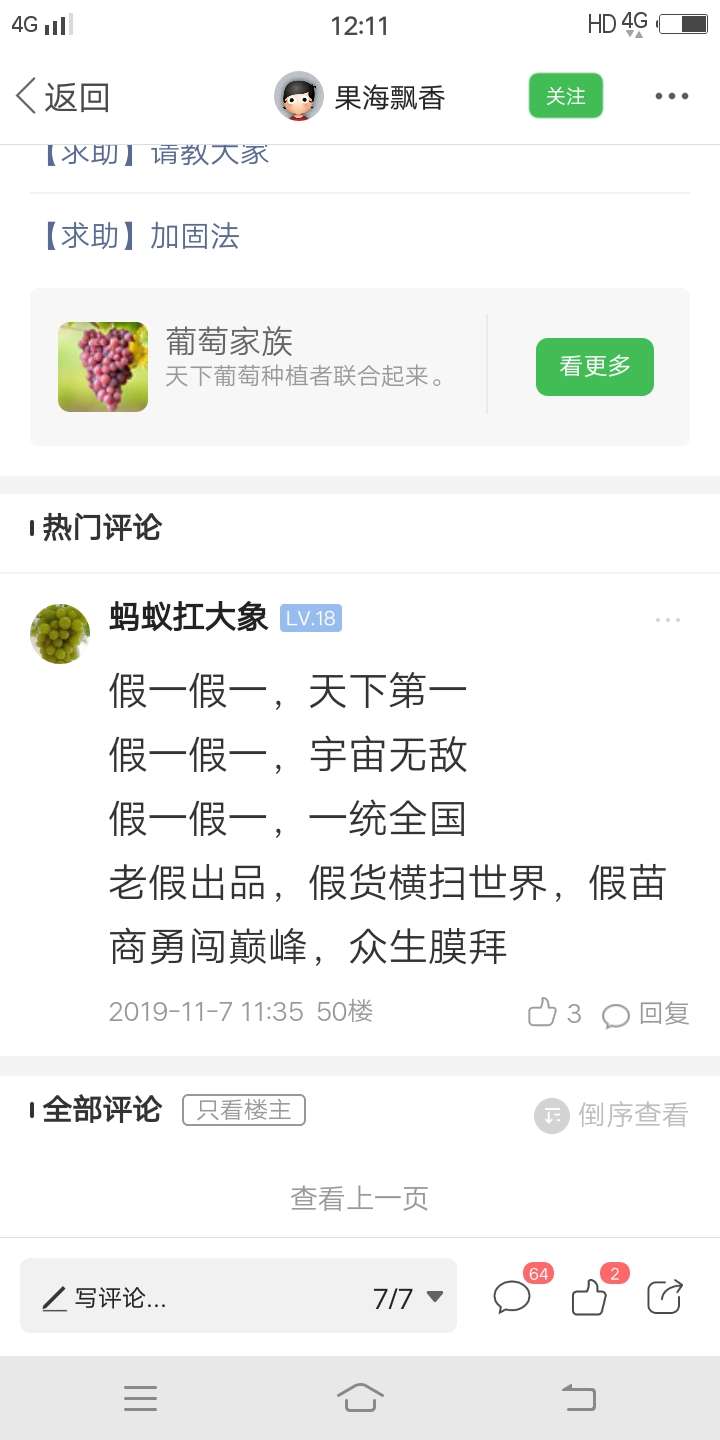
Task: Load previous page via 查看上一页
Action: 360,1197
